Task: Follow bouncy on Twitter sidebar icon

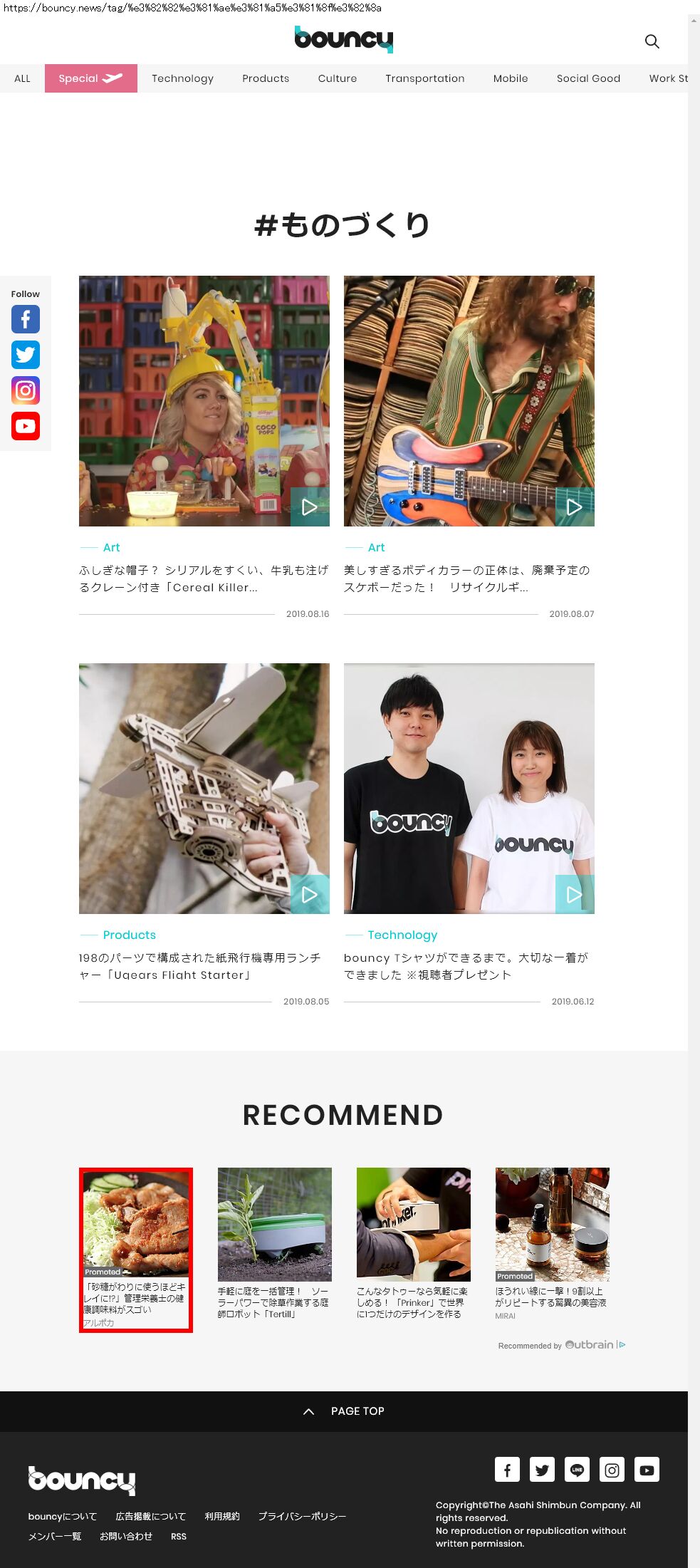Action: click(26, 355)
